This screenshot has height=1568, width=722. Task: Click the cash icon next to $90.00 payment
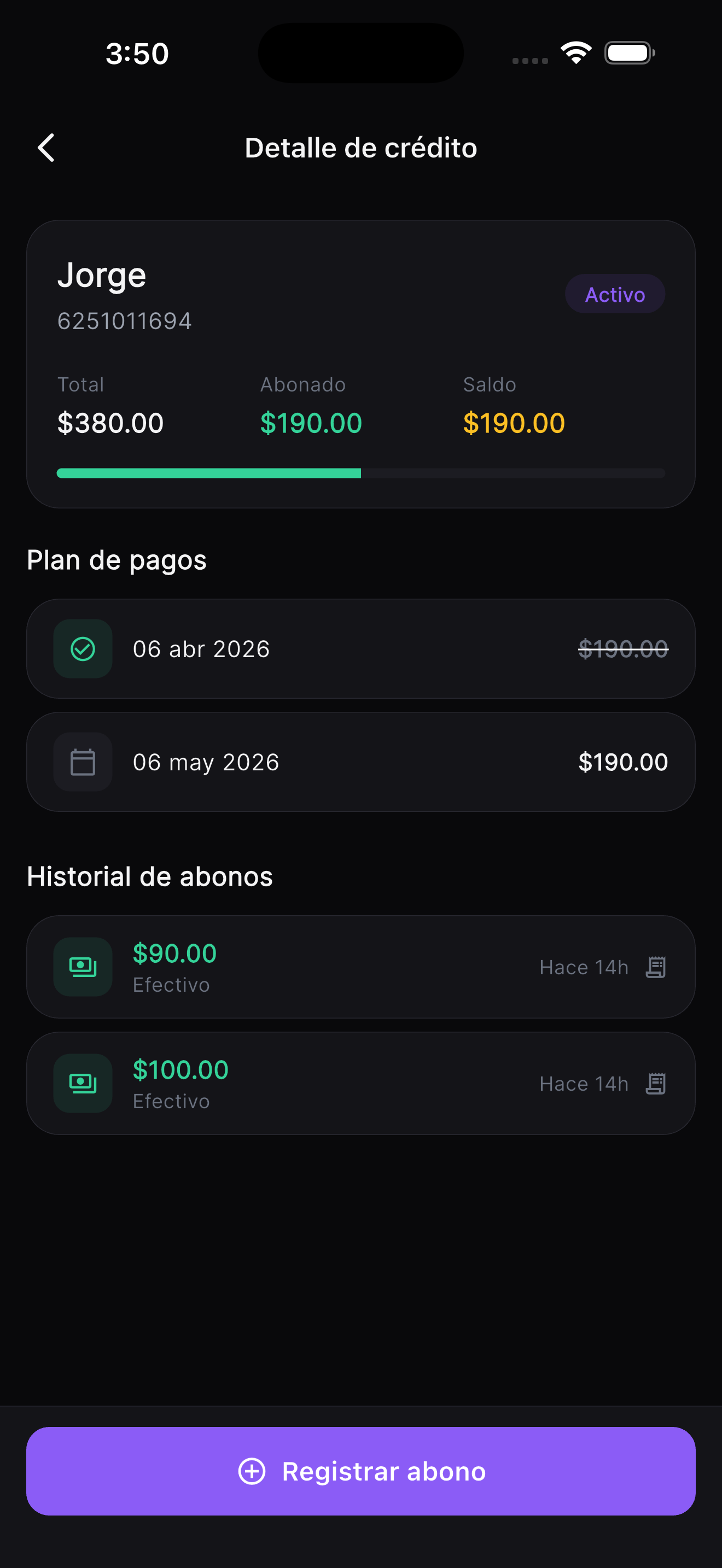point(82,967)
